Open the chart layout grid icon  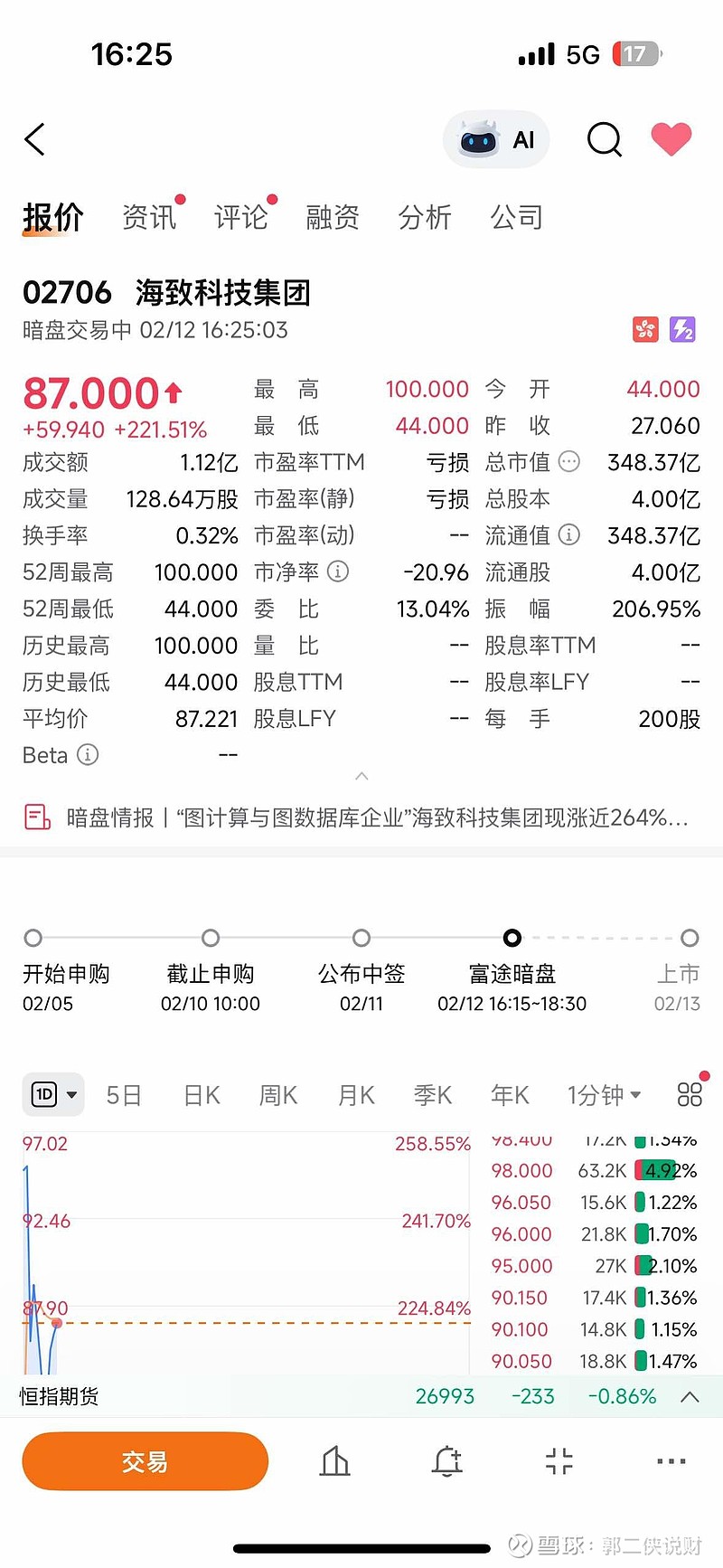pyautogui.click(x=689, y=1094)
